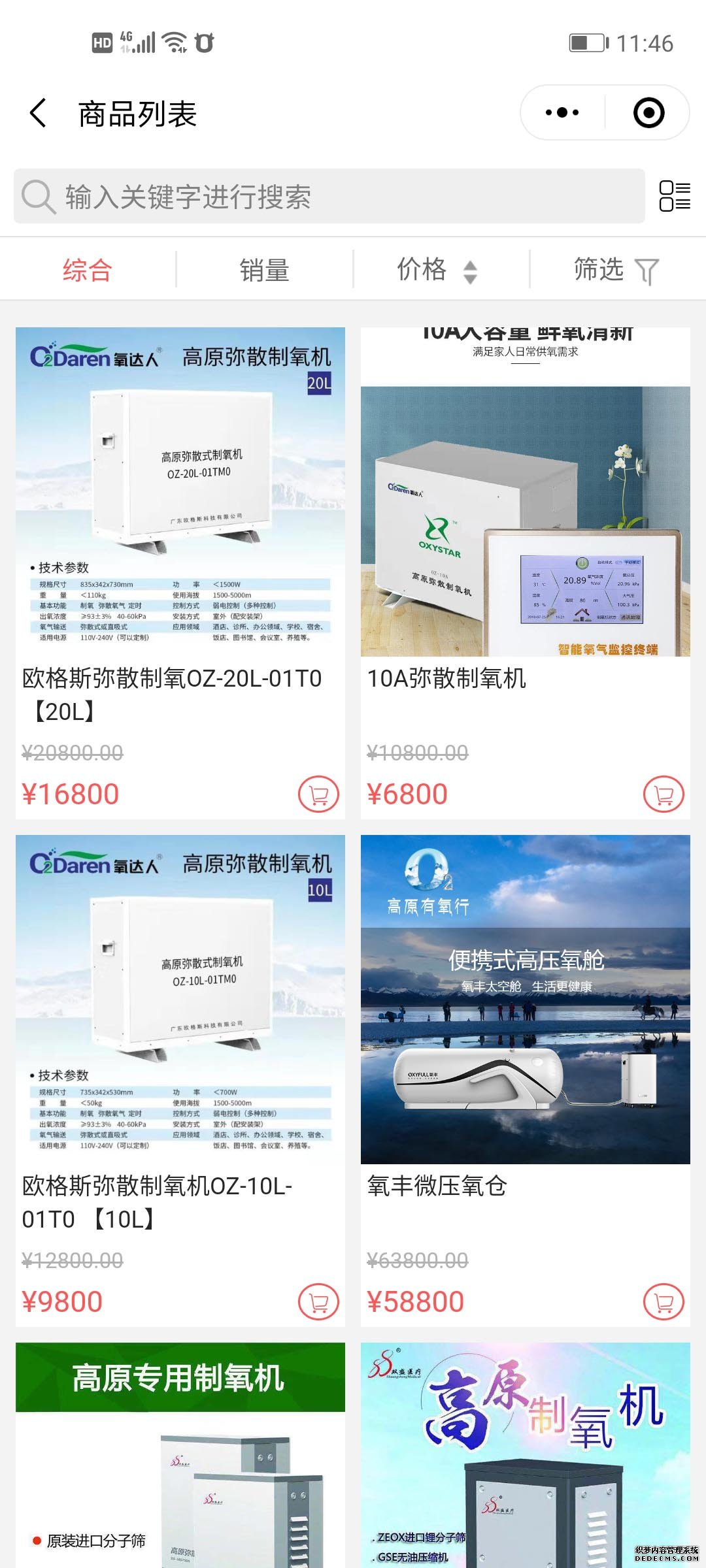Open the mini program more options menu

click(562, 112)
